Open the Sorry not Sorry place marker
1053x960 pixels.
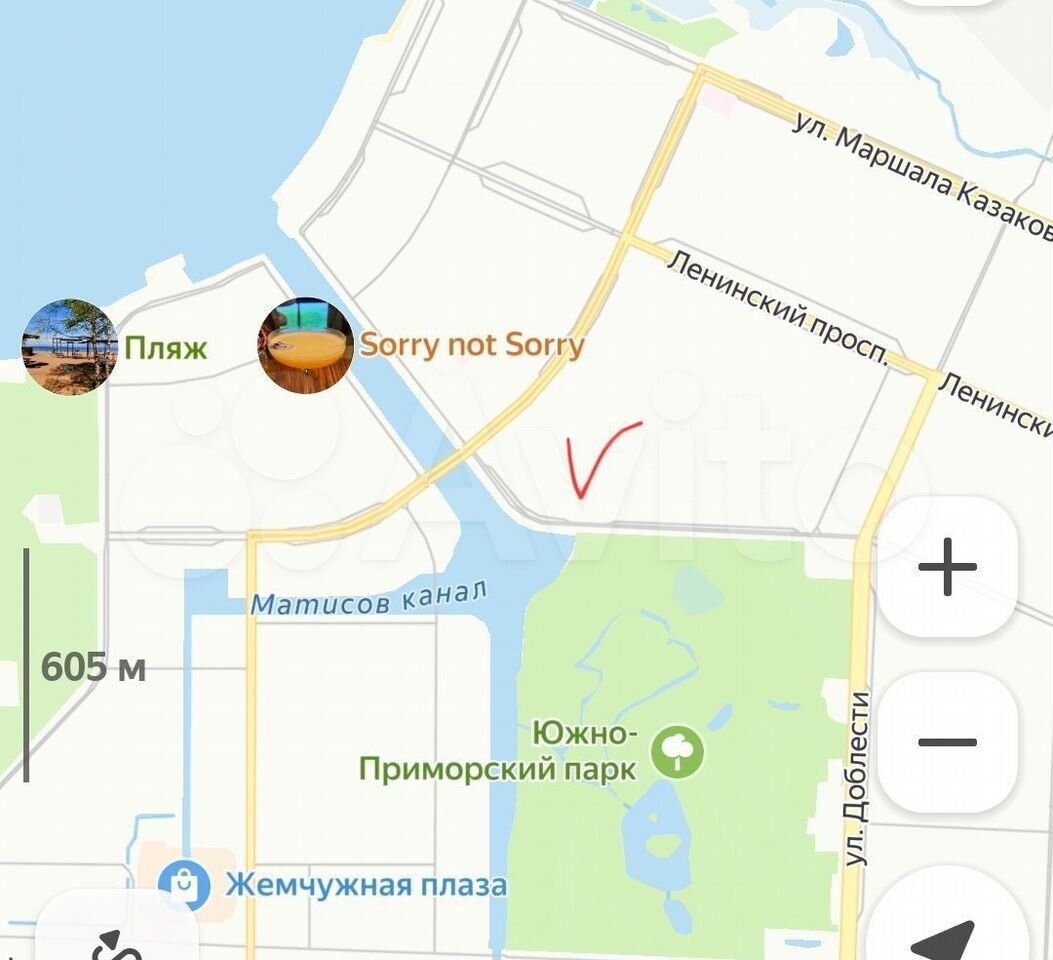pos(306,346)
